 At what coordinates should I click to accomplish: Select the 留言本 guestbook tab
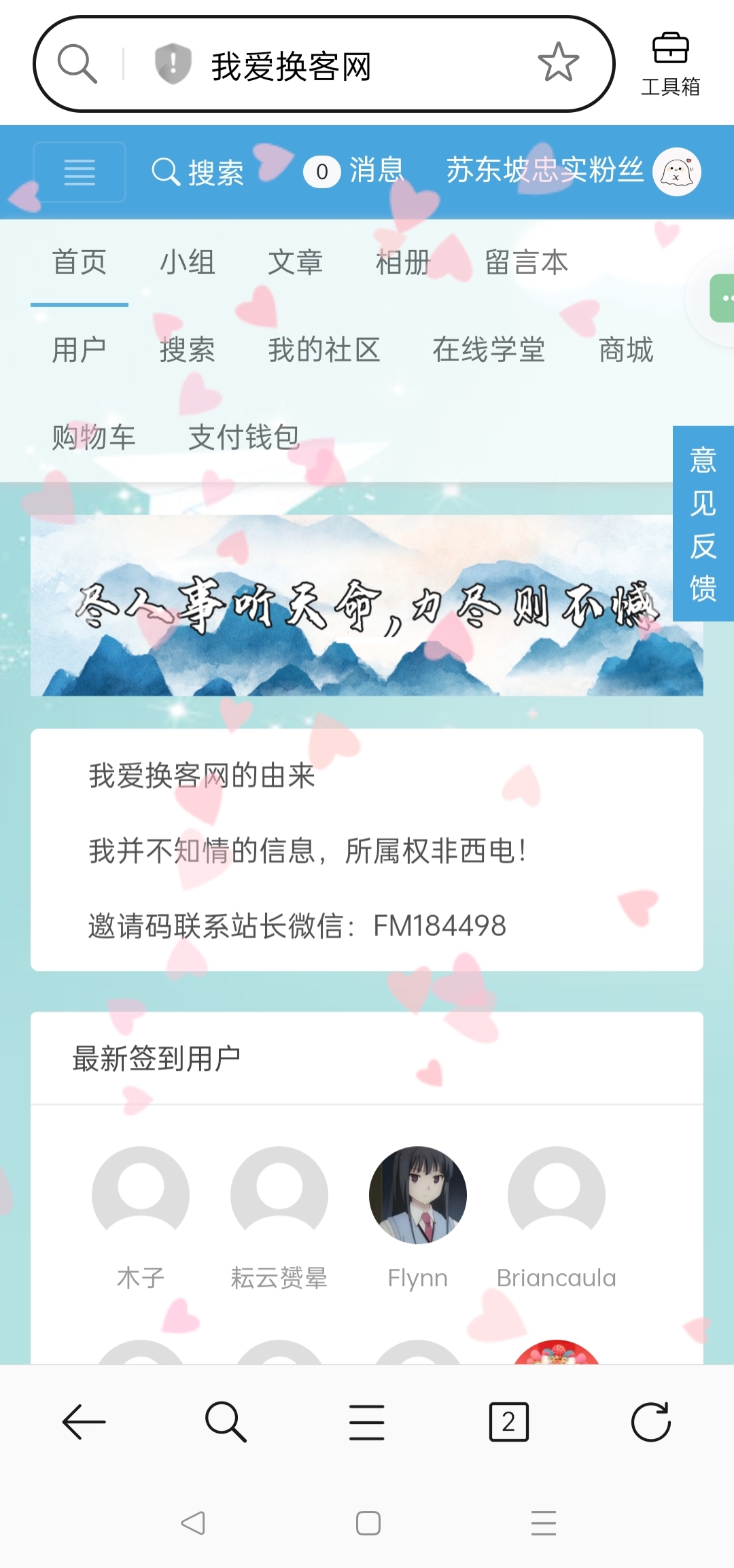click(x=526, y=262)
